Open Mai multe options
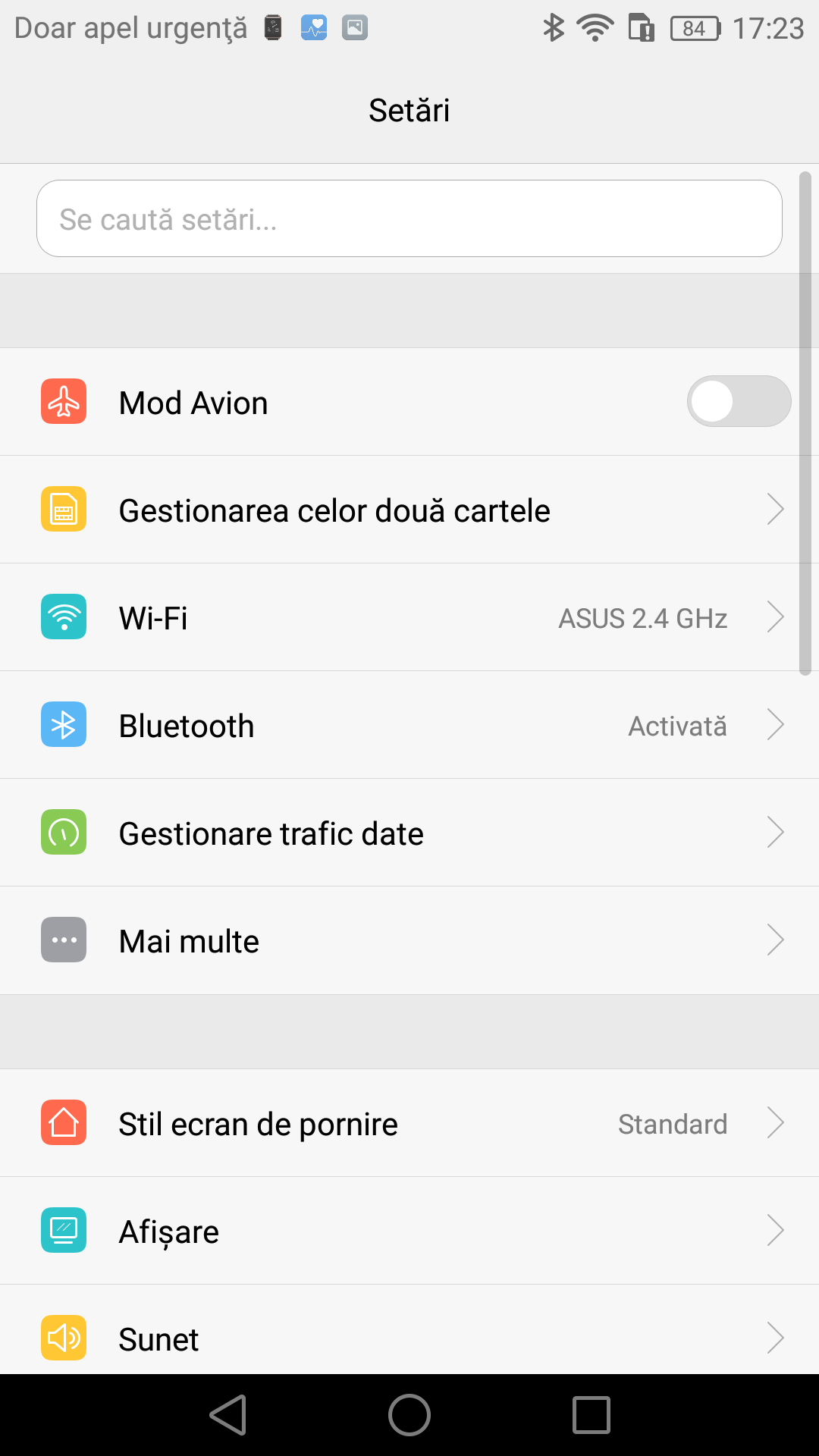819x1456 pixels. 409,940
